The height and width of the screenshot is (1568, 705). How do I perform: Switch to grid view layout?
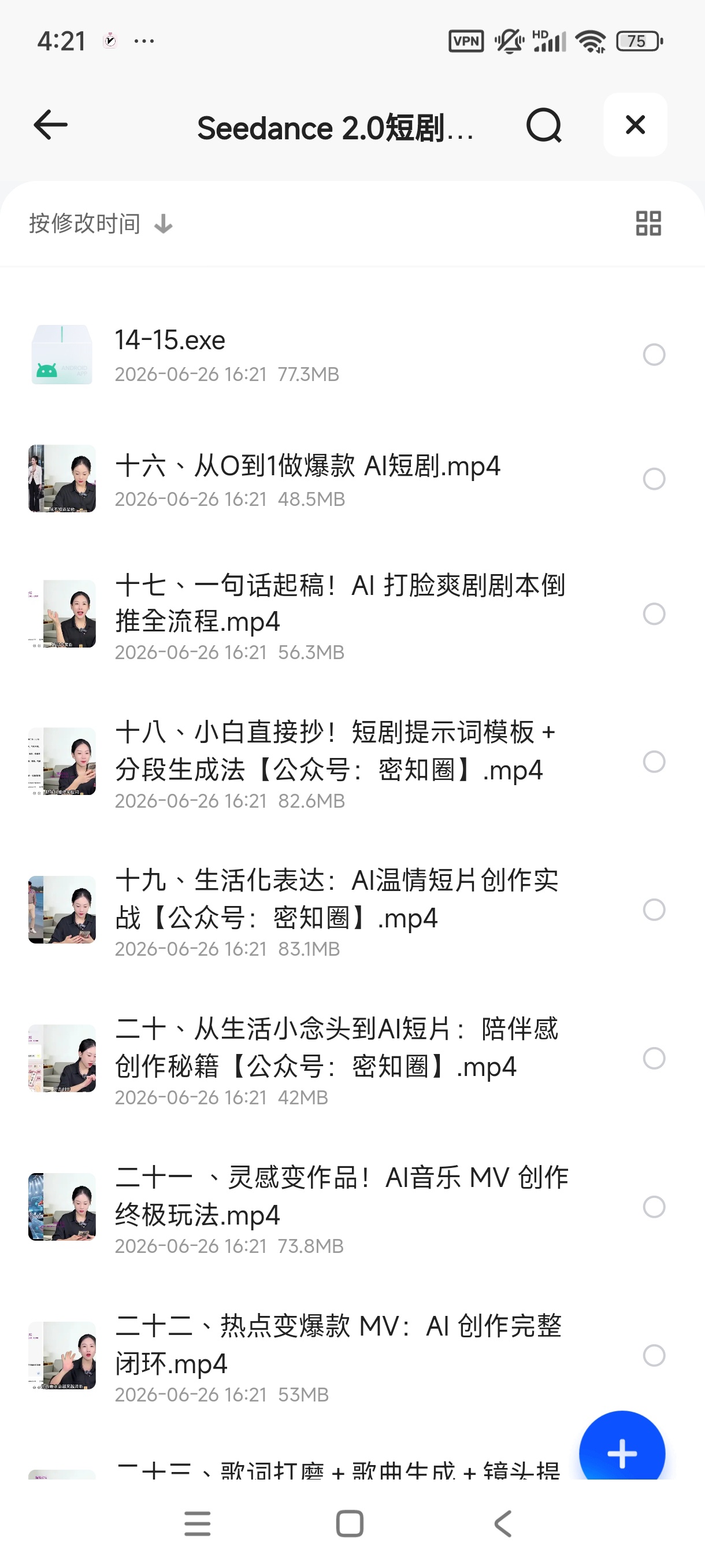pyautogui.click(x=648, y=223)
